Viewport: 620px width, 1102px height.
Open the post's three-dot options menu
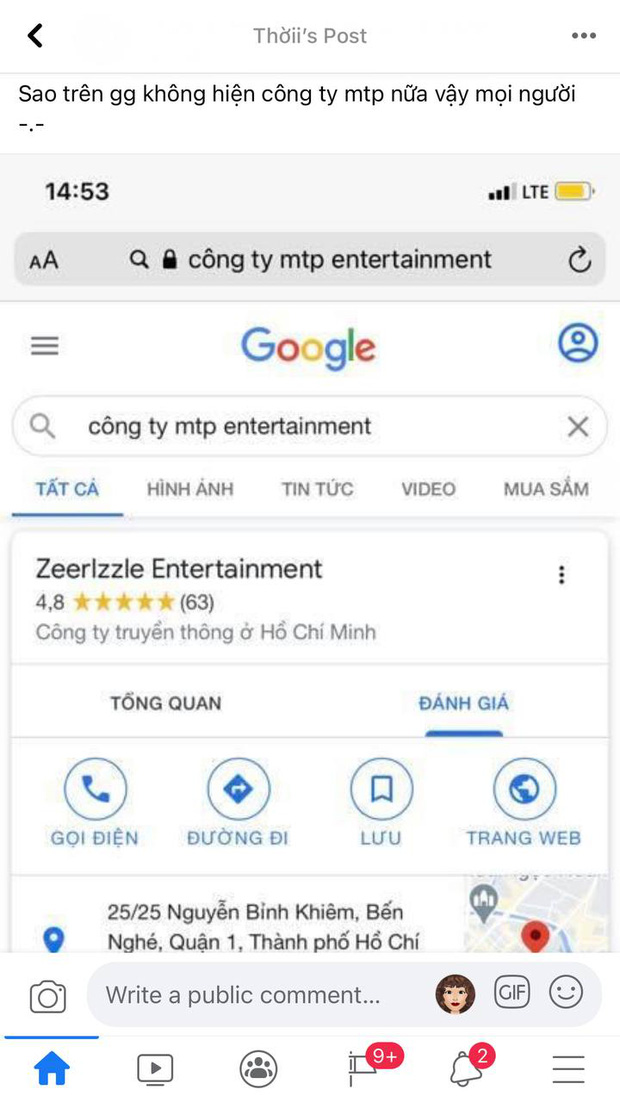584,36
